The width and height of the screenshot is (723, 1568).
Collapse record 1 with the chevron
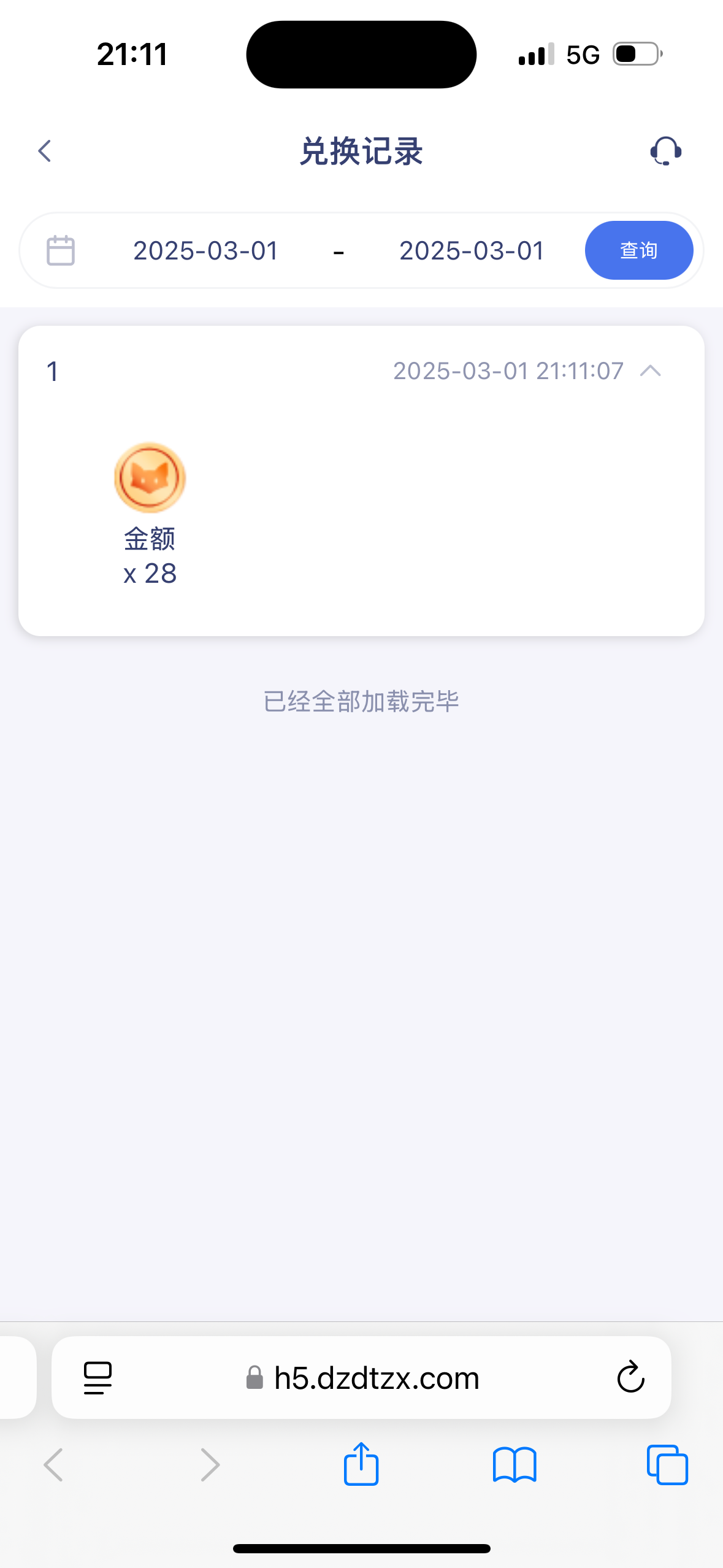click(x=650, y=371)
